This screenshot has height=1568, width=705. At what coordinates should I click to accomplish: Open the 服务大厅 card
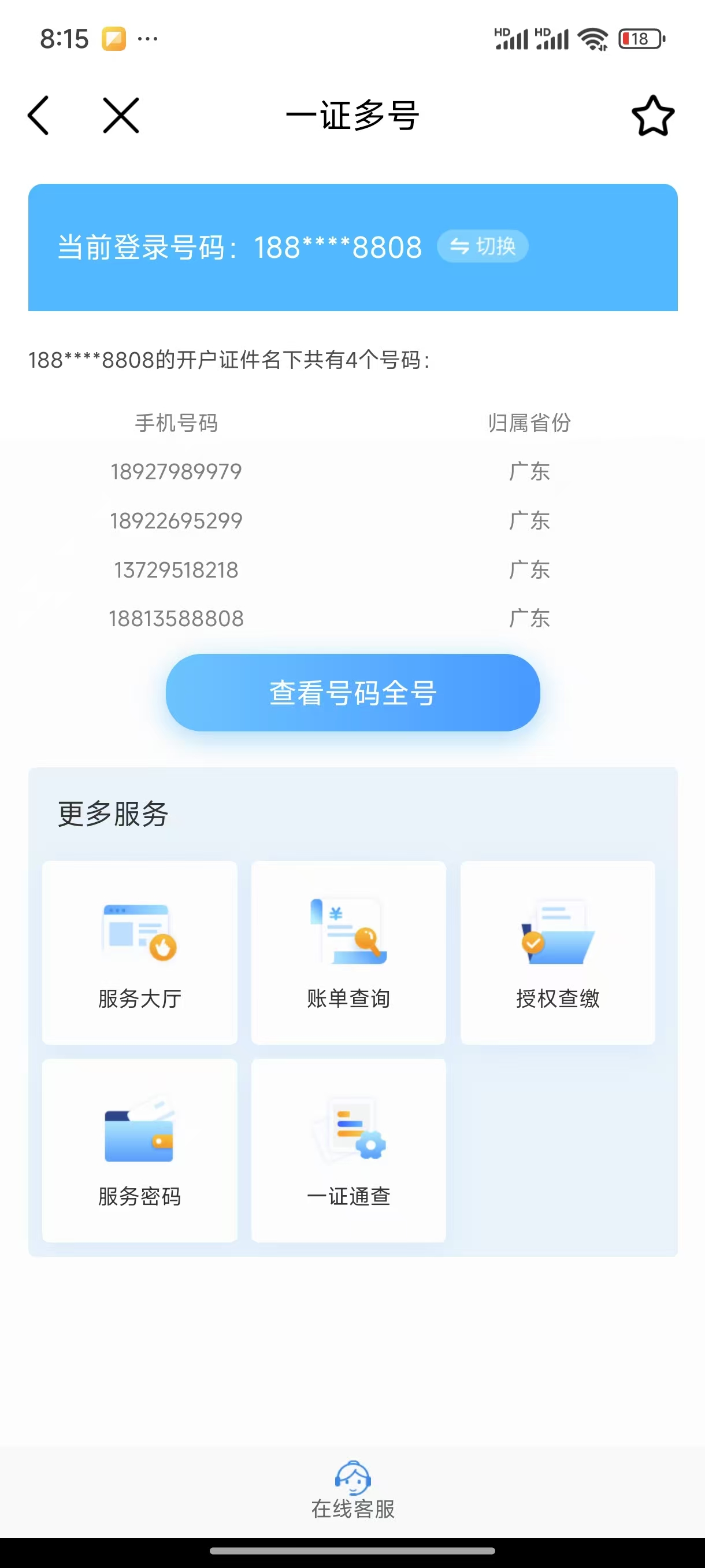(139, 953)
